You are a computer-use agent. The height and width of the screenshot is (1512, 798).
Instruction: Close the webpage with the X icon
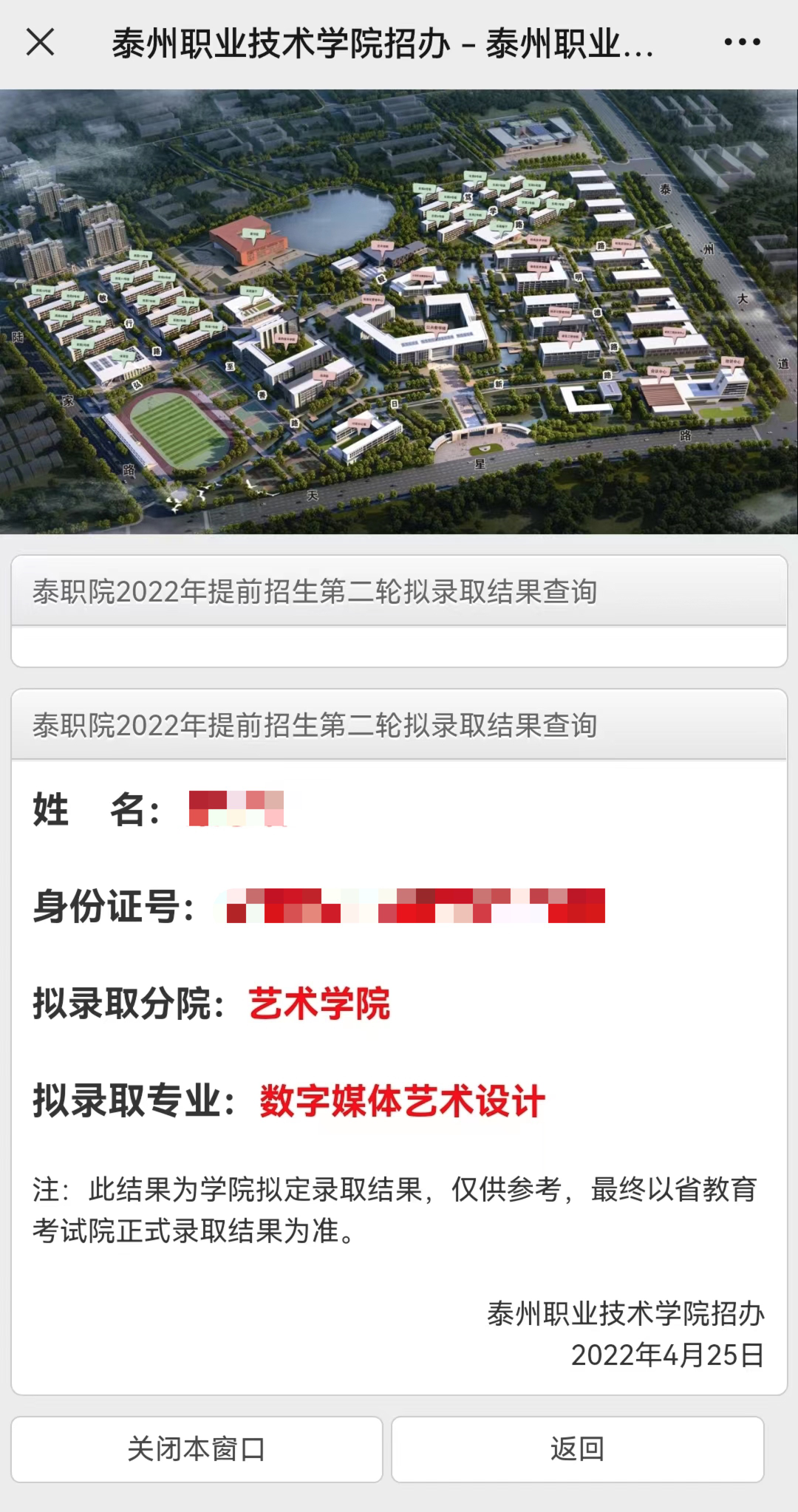tap(41, 42)
